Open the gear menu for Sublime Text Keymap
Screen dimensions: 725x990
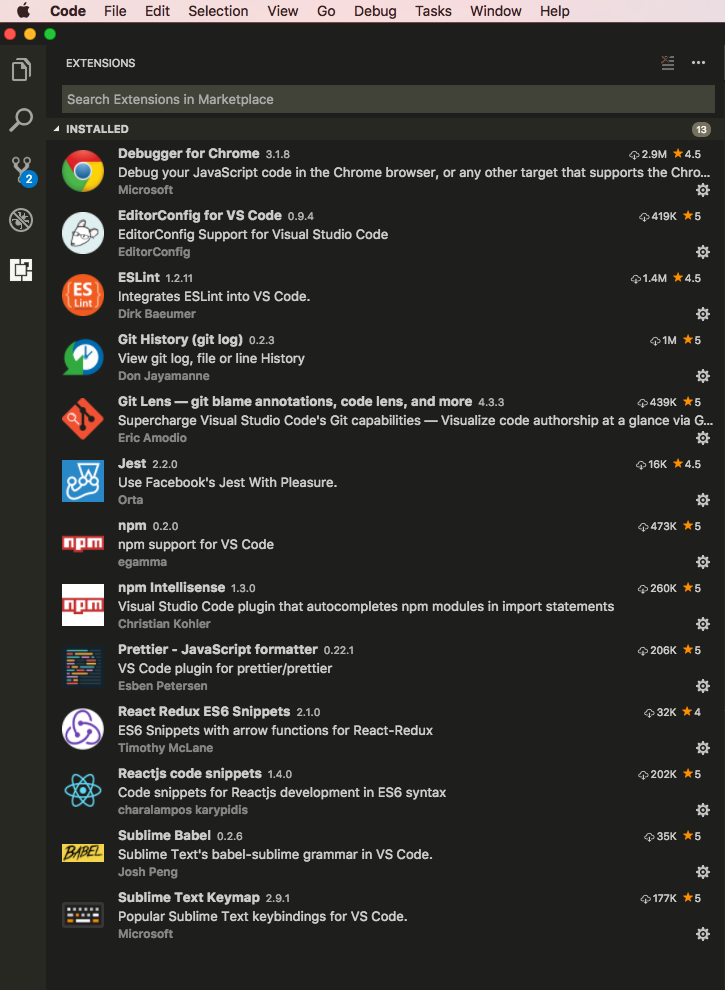703,934
